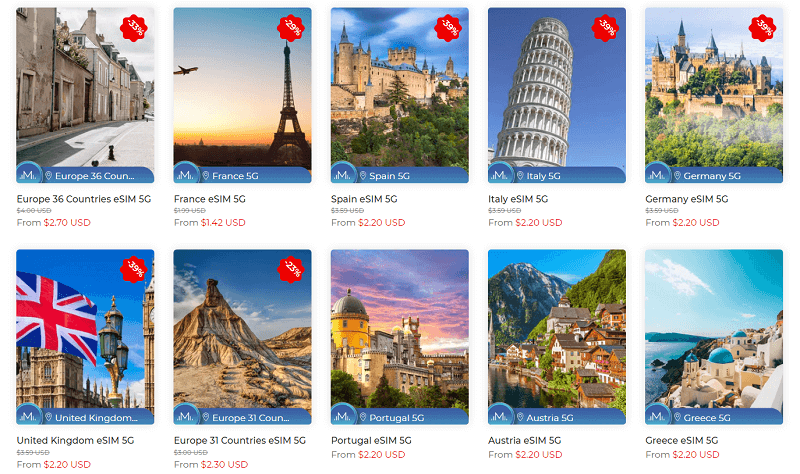Choose the Germany eSIM 5G product
800x474 pixels.
[x=713, y=96]
